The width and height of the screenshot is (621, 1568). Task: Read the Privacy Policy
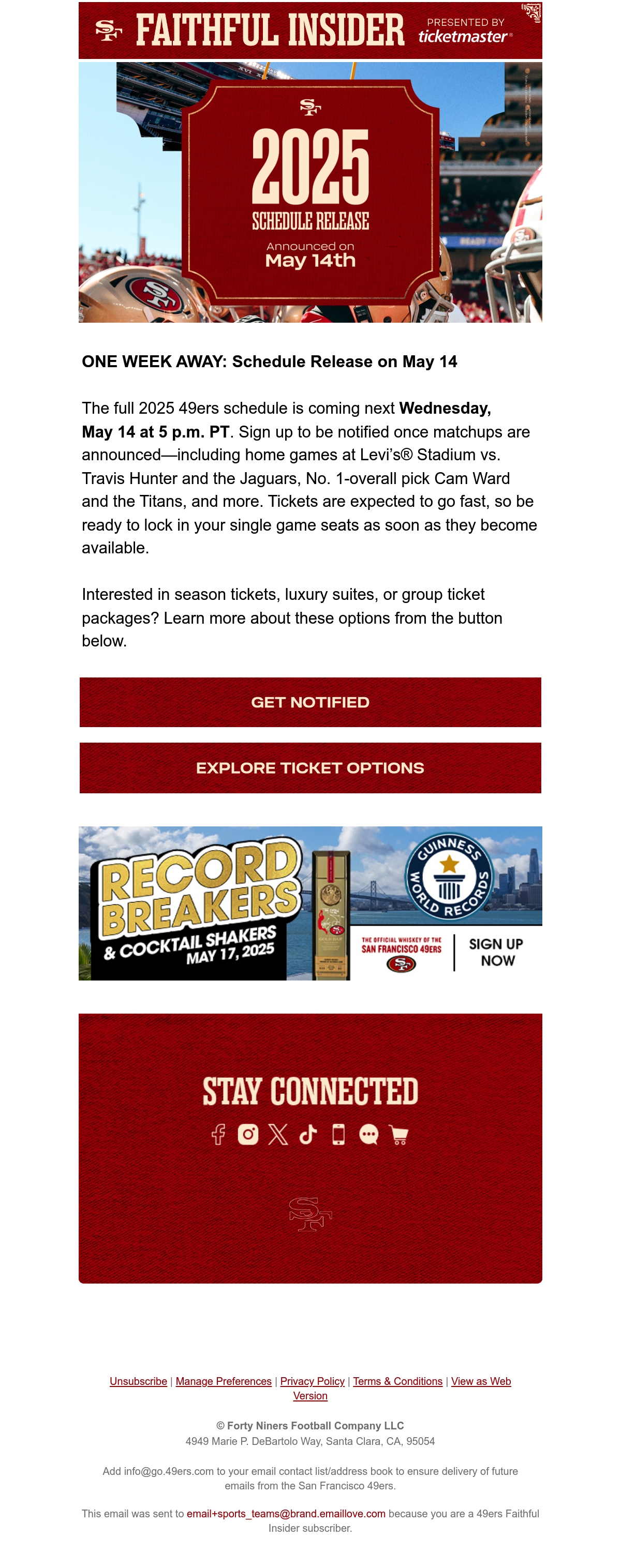coord(313,1381)
